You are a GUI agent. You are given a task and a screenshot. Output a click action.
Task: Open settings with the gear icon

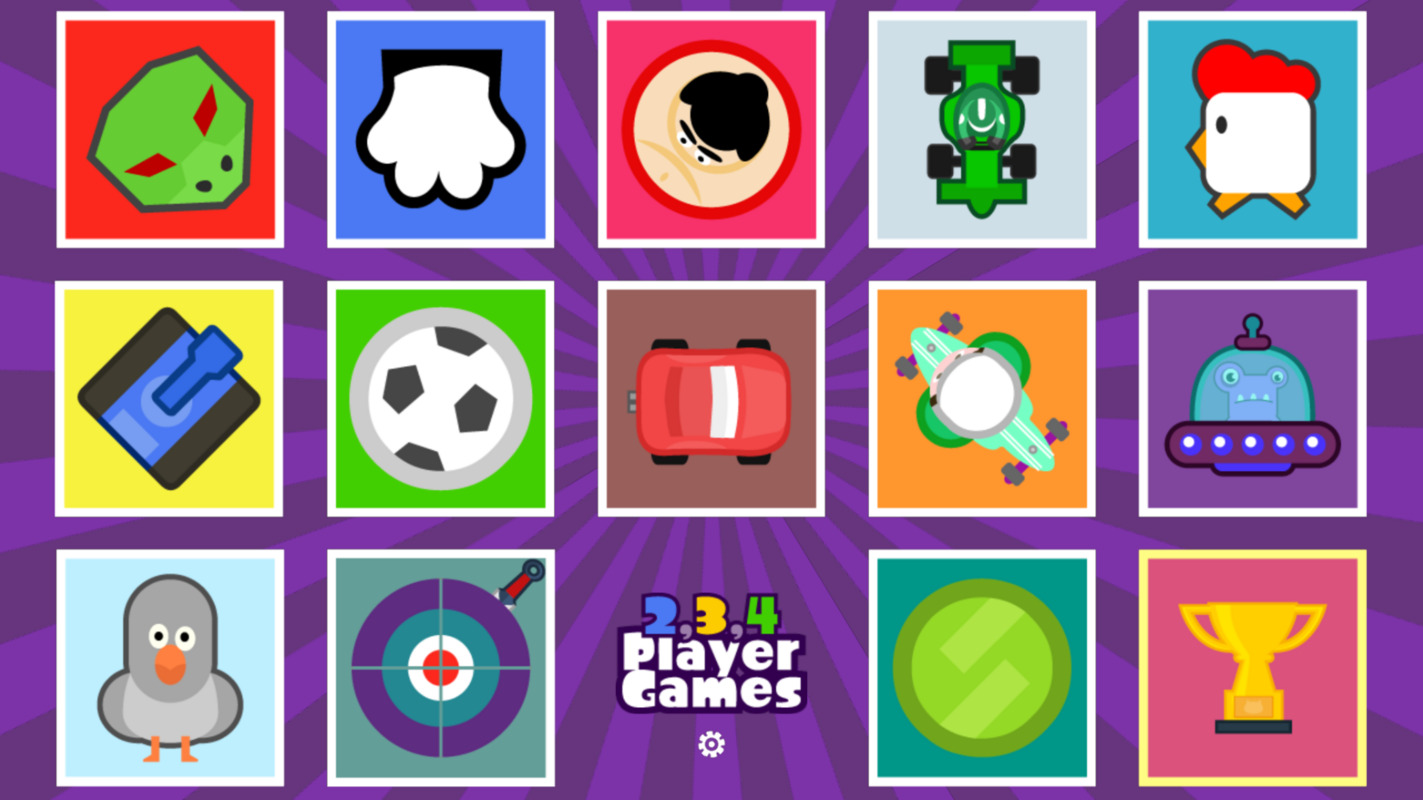tap(711, 743)
